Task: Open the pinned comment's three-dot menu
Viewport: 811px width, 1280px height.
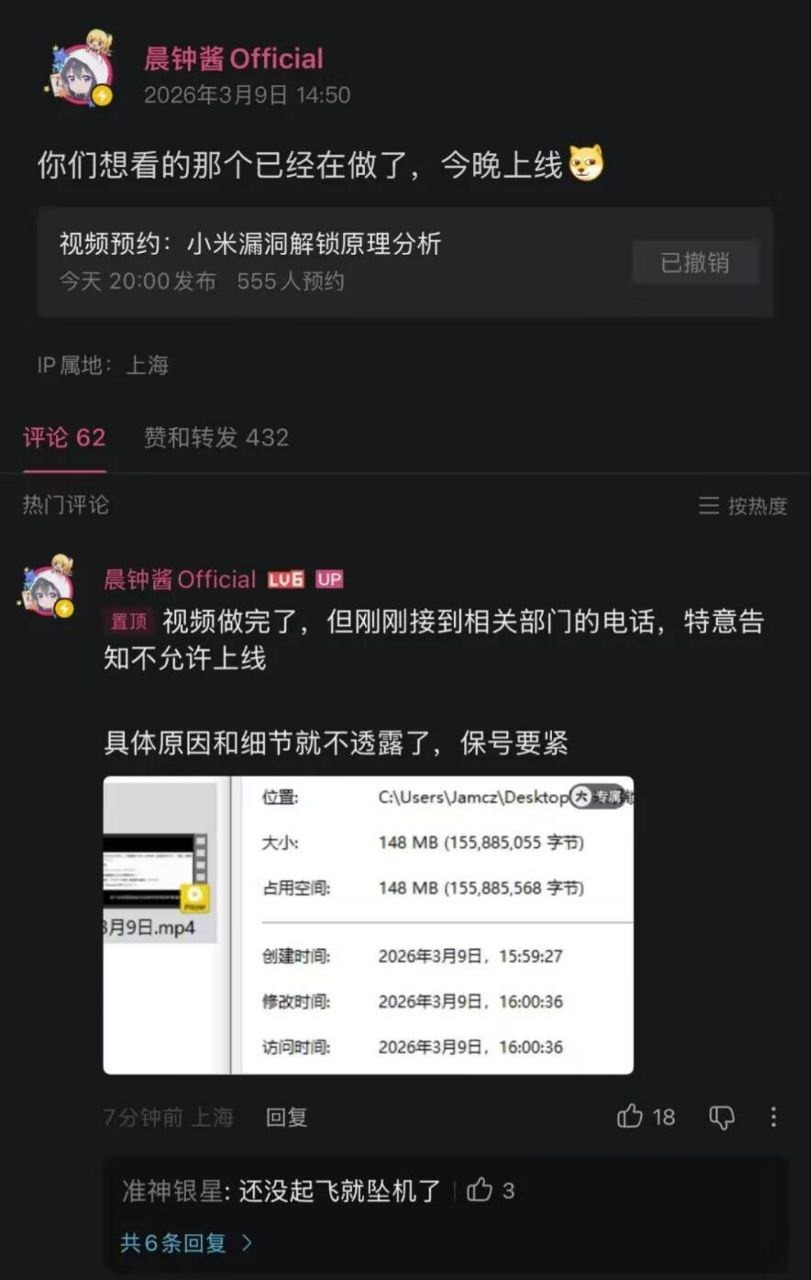Action: click(x=773, y=1117)
